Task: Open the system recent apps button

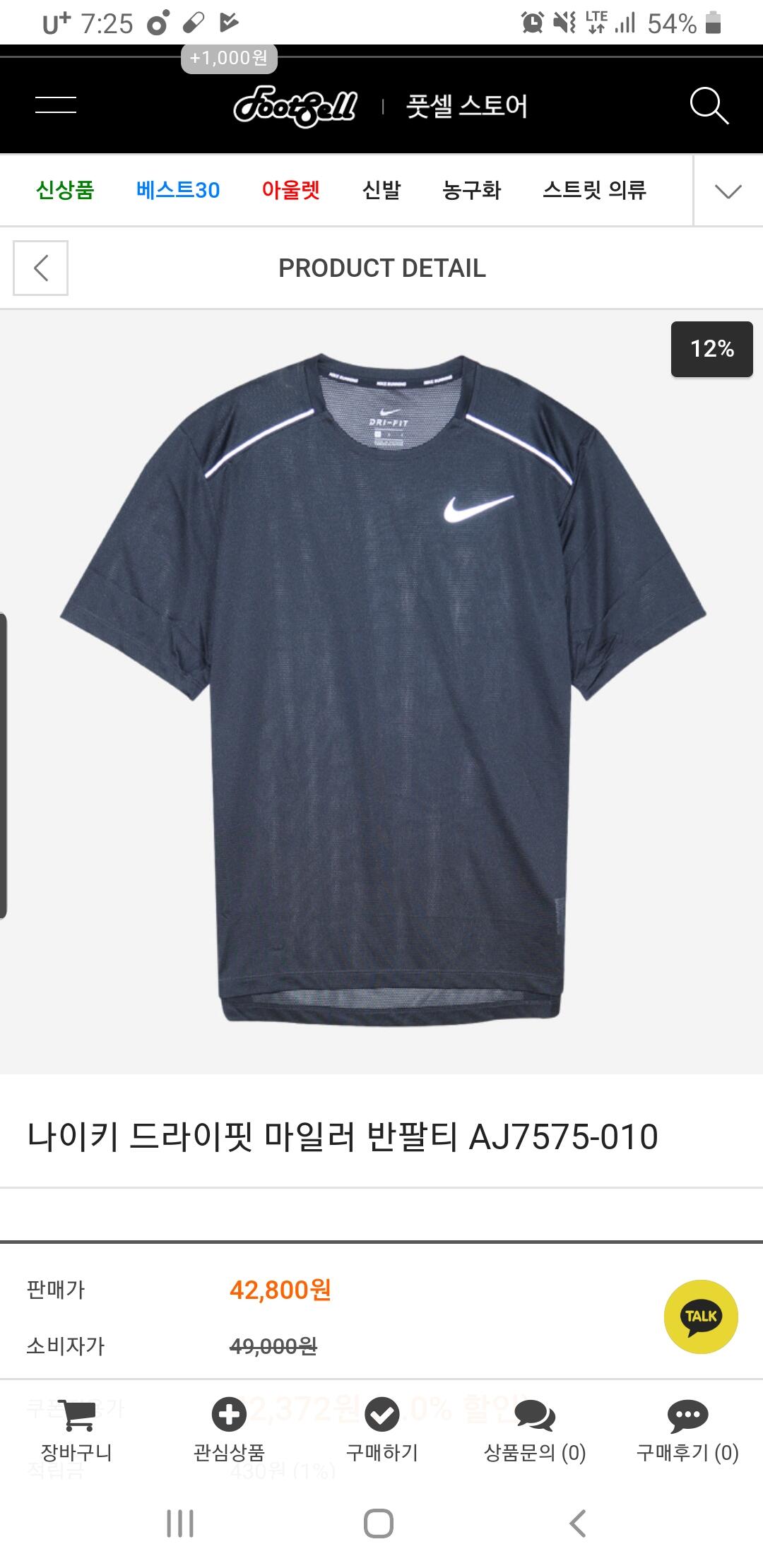Action: [x=180, y=1524]
